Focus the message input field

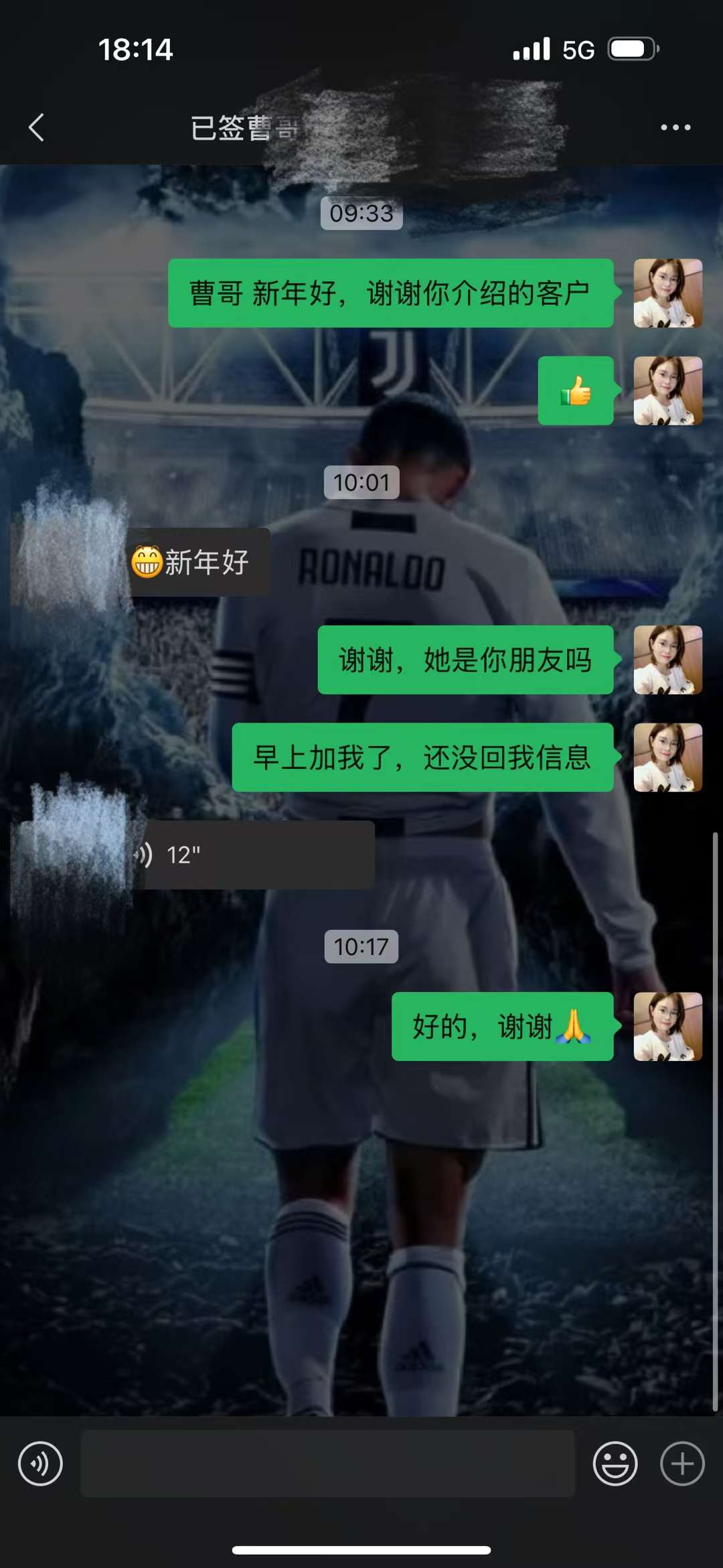click(x=327, y=1464)
